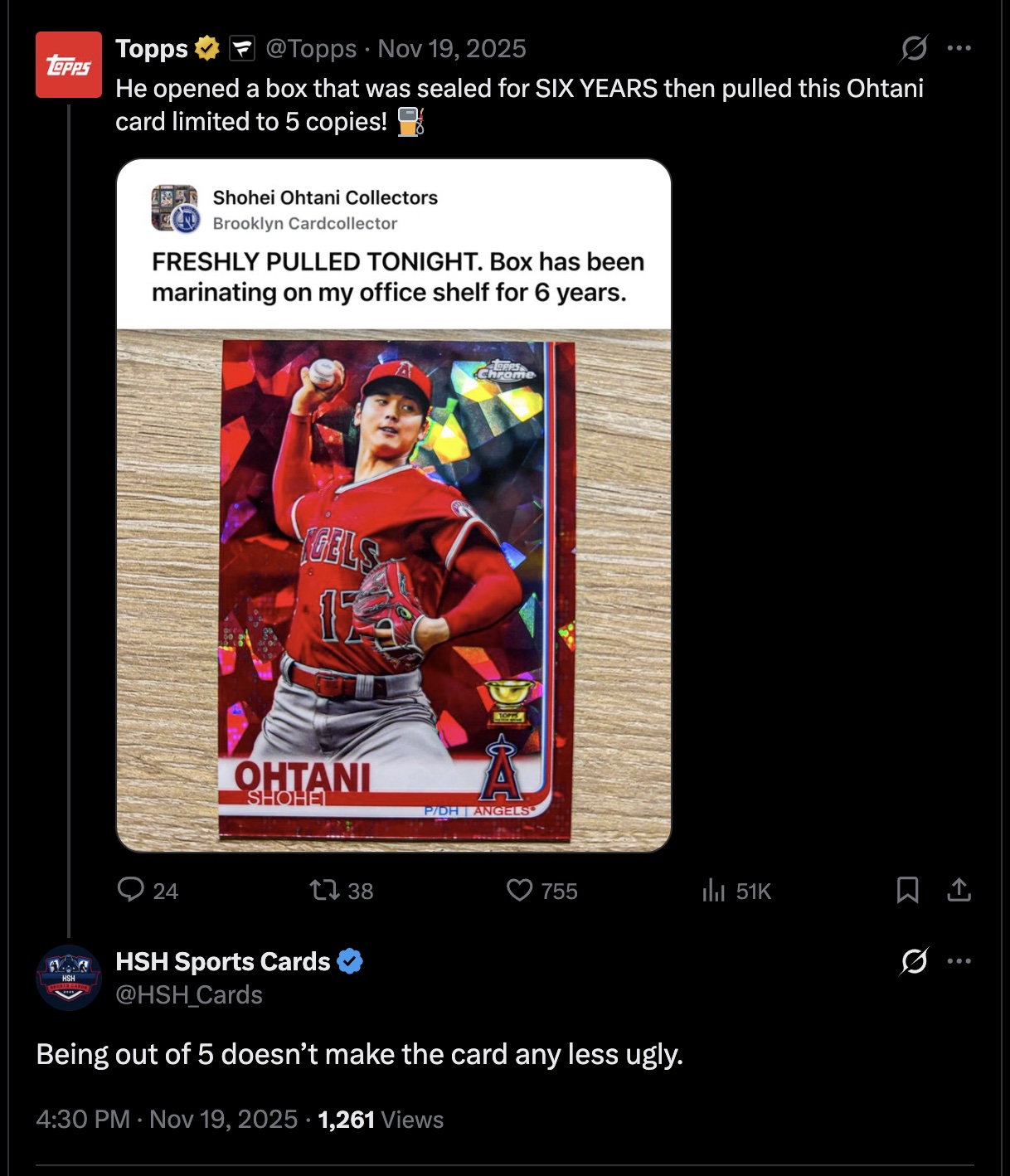Open the Topps profile avatar
The width and height of the screenshot is (1010, 1176).
click(x=68, y=65)
